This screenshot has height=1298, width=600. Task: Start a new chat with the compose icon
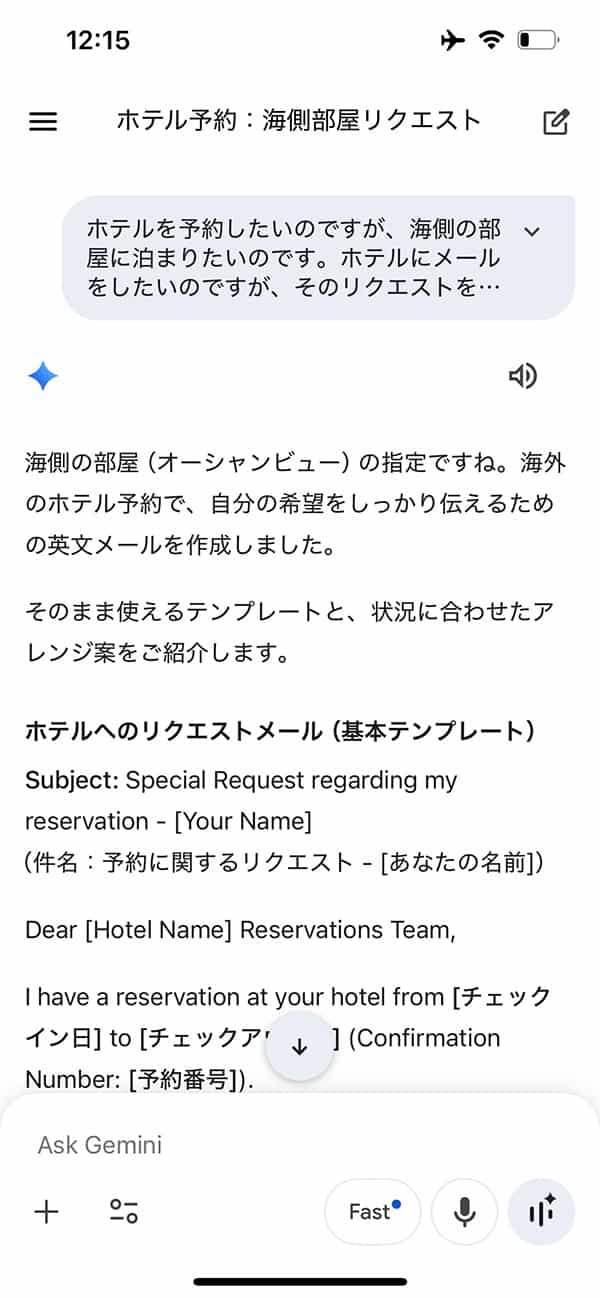[x=556, y=122]
